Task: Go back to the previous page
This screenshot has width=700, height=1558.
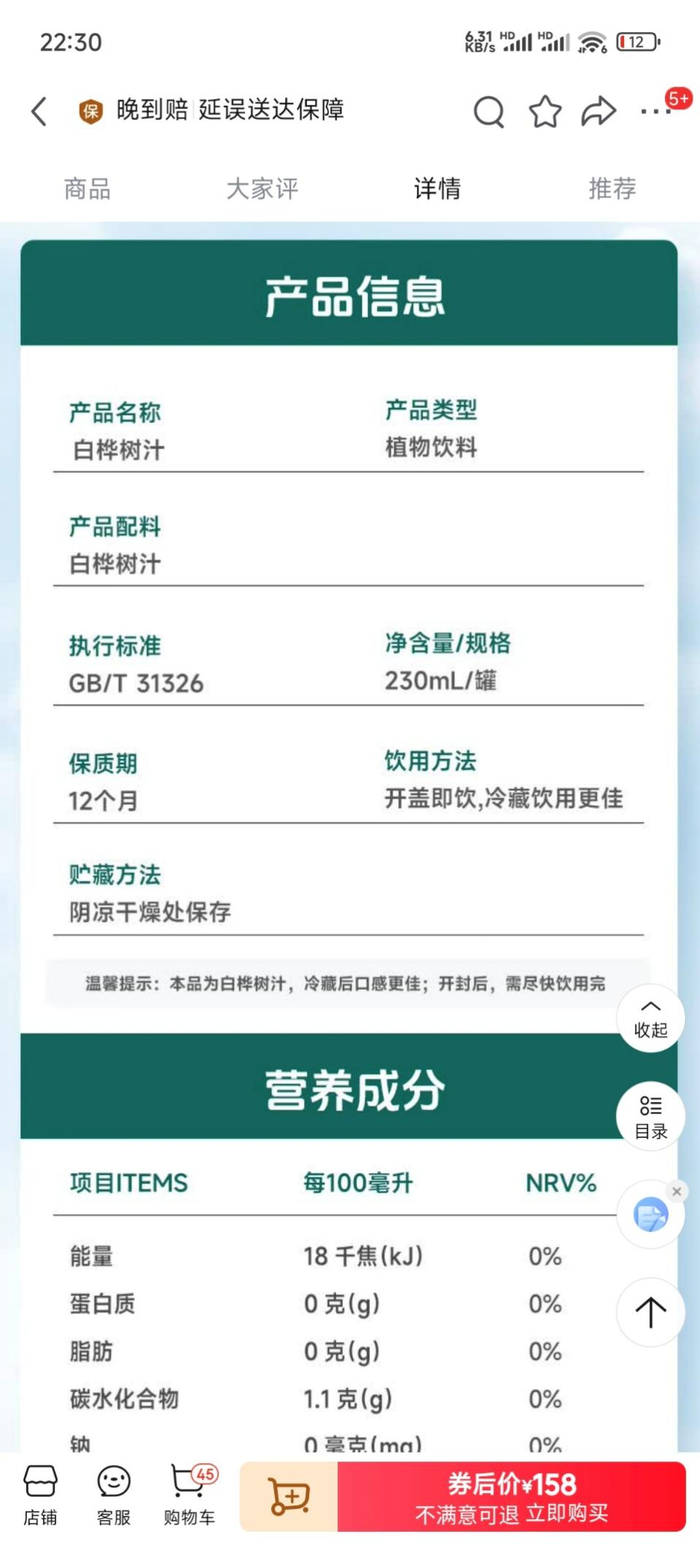Action: pos(39,111)
